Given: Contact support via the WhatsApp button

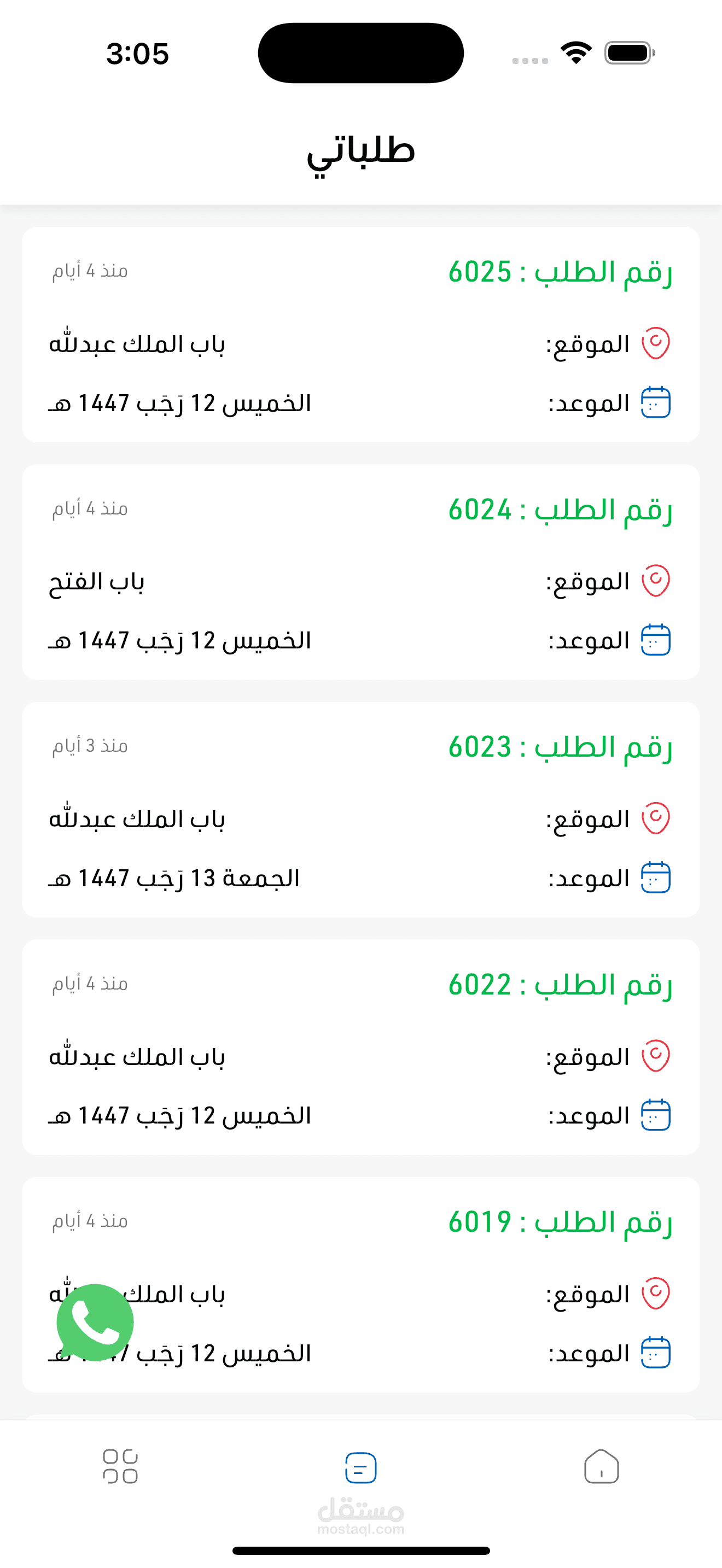Looking at the screenshot, I should click(x=95, y=1322).
